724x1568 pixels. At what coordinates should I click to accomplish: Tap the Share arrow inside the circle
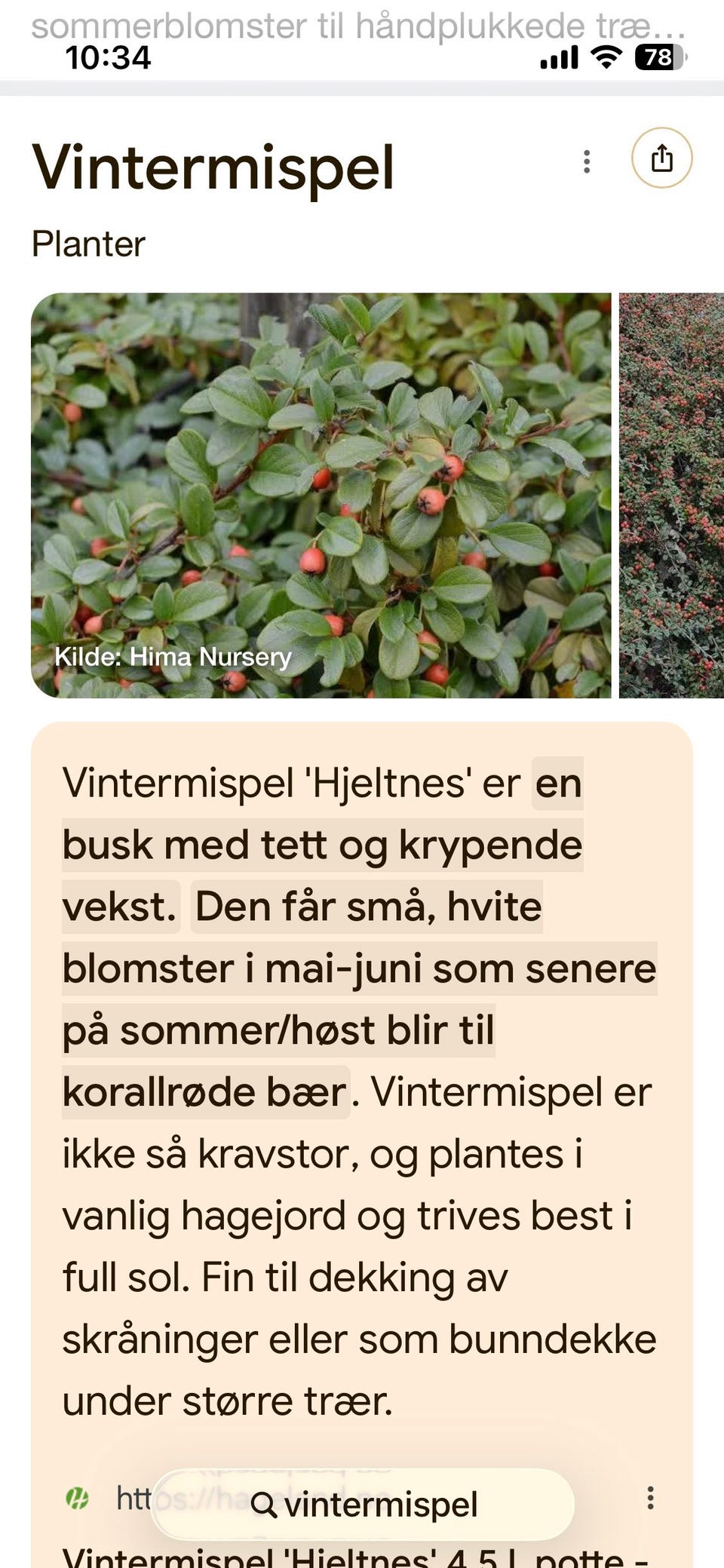tap(661, 158)
